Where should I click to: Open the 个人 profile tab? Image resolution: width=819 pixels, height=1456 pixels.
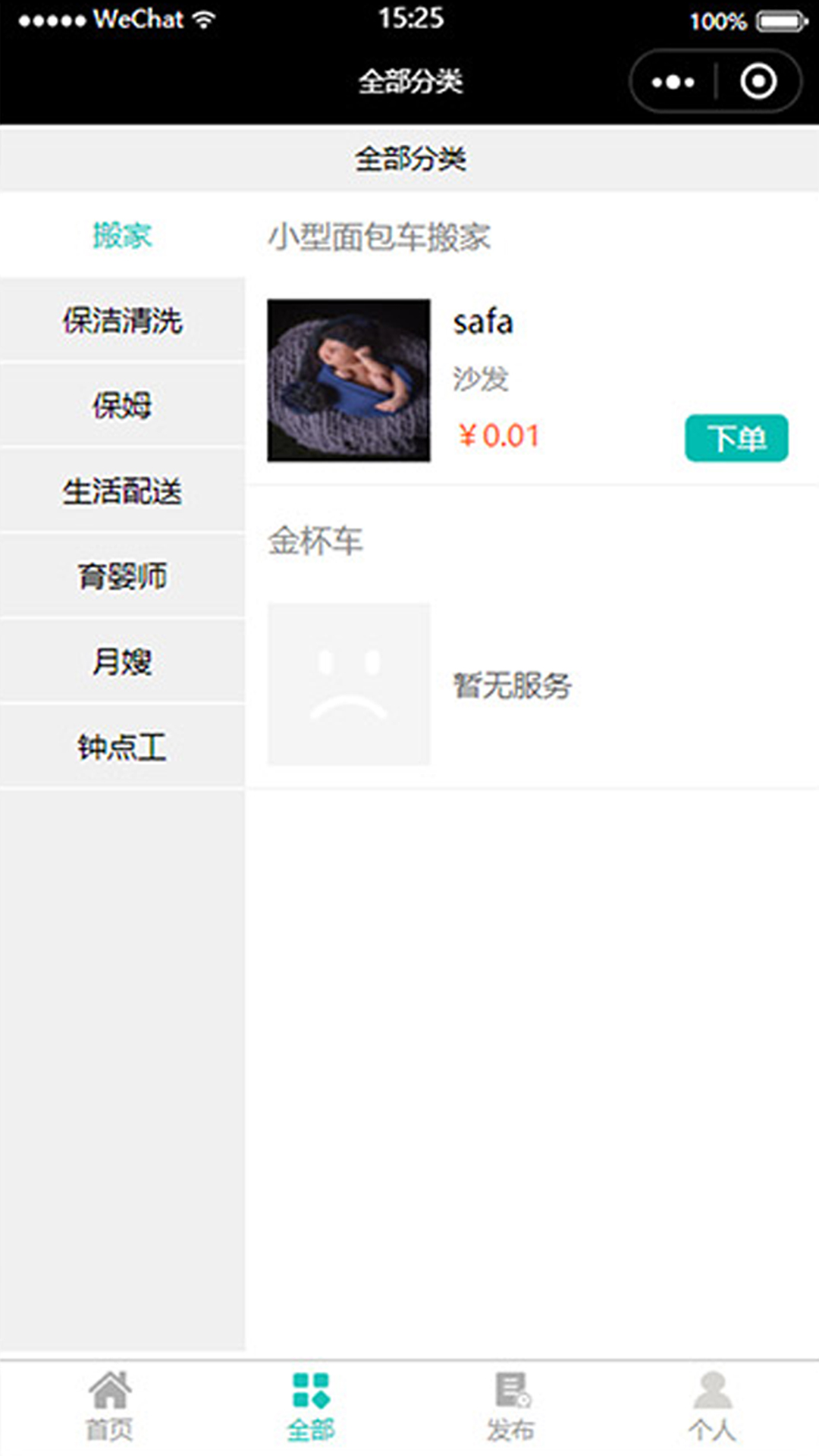point(712,1407)
